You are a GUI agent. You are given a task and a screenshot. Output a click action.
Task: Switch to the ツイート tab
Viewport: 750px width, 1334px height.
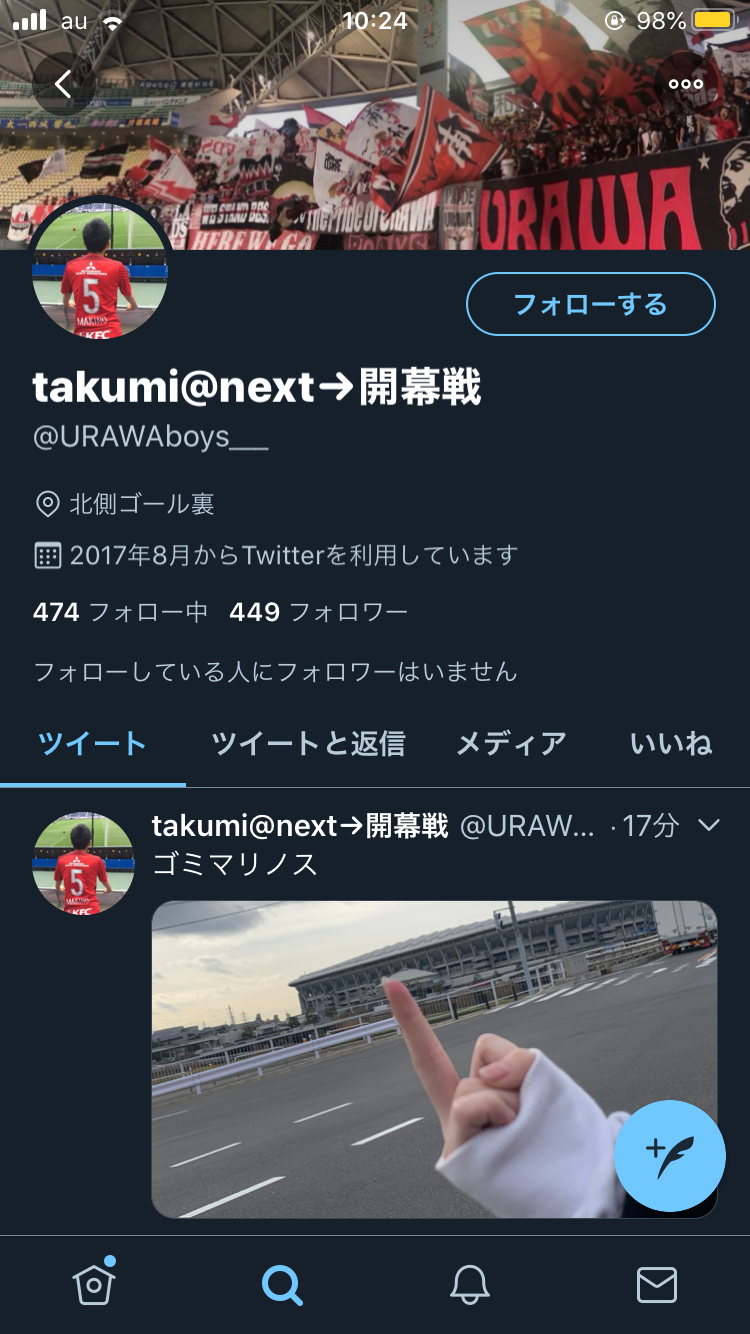pos(92,744)
